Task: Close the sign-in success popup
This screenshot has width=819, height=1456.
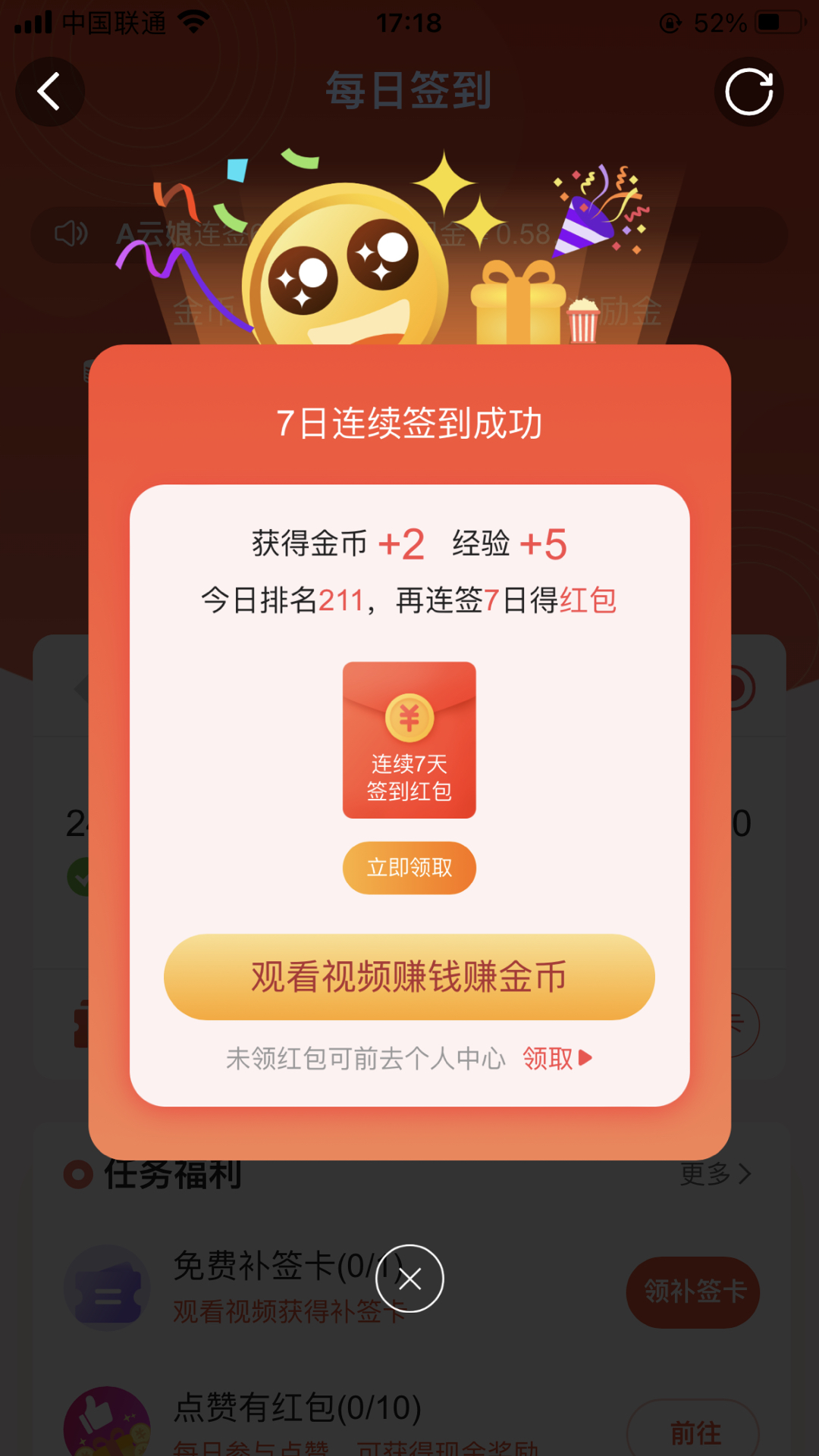Action: (409, 1279)
